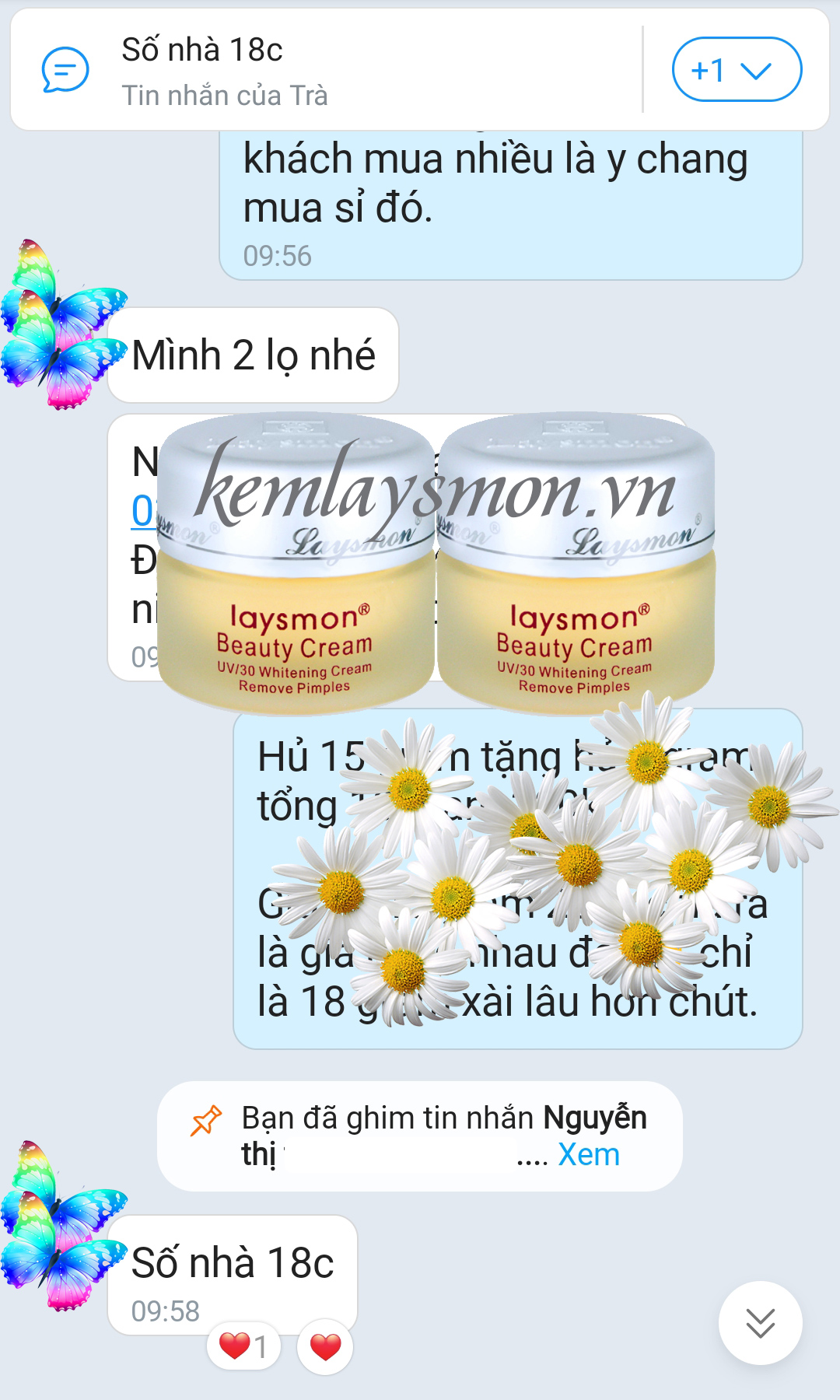View the heart reaction count of 1

pyautogui.click(x=243, y=1346)
